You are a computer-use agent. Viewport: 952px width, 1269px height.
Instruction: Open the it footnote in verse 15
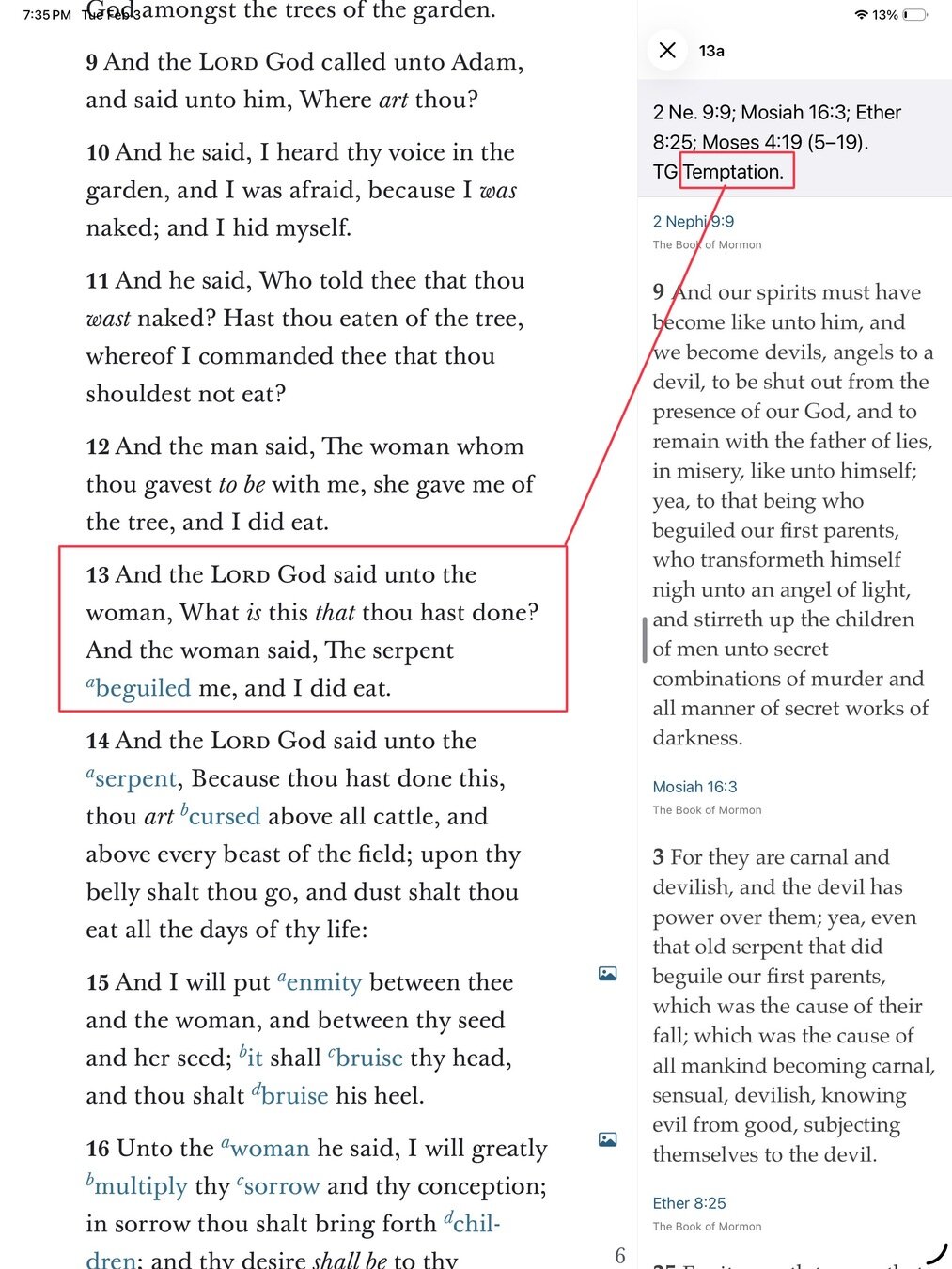251,1057
